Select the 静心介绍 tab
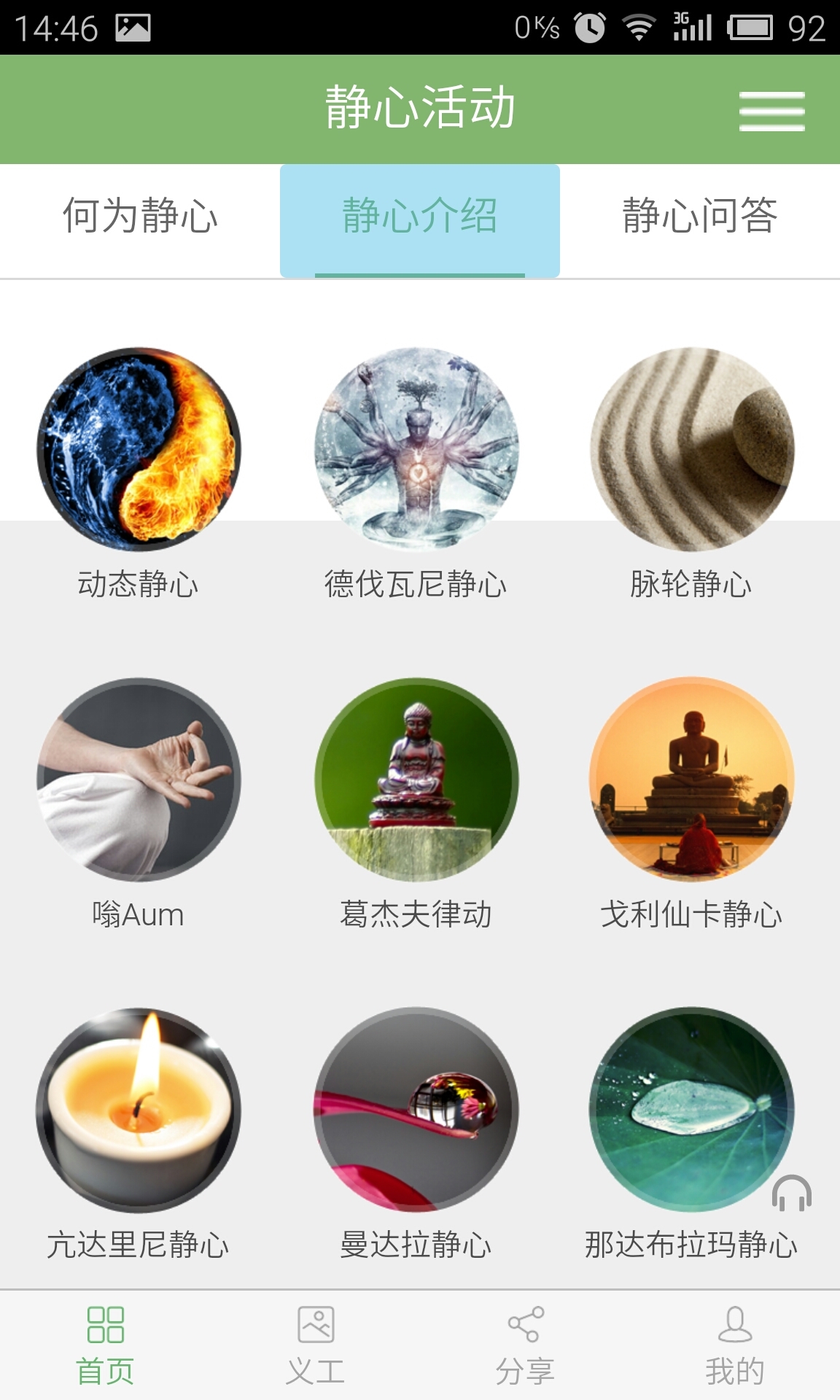 420,217
